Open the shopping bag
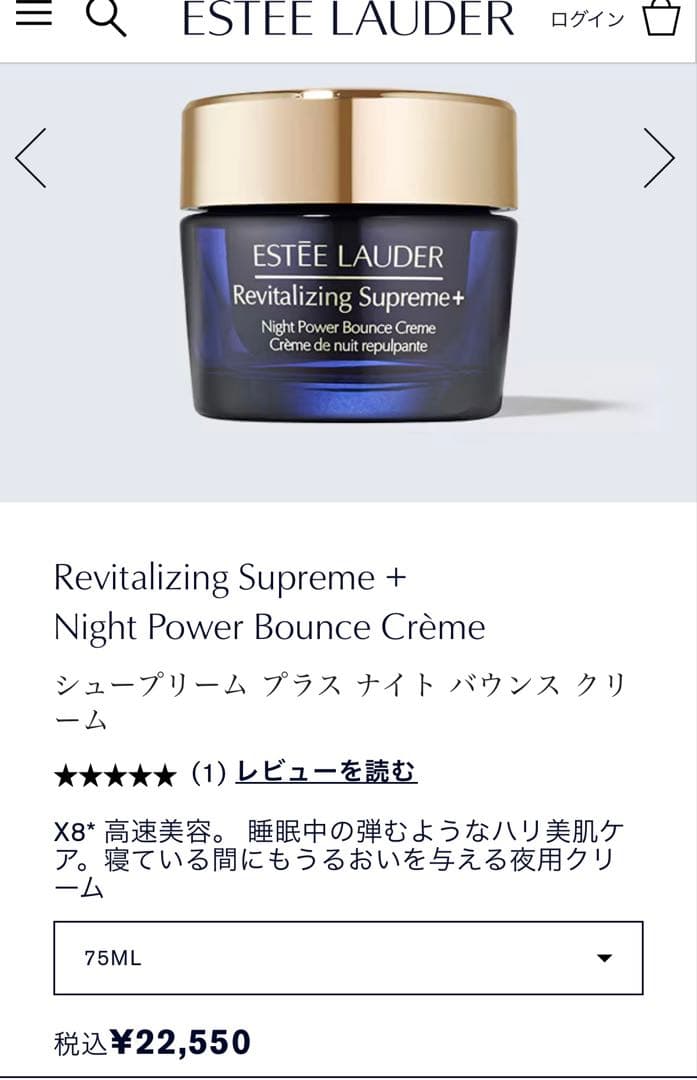Image resolution: width=697 pixels, height=1080 pixels. (x=661, y=18)
